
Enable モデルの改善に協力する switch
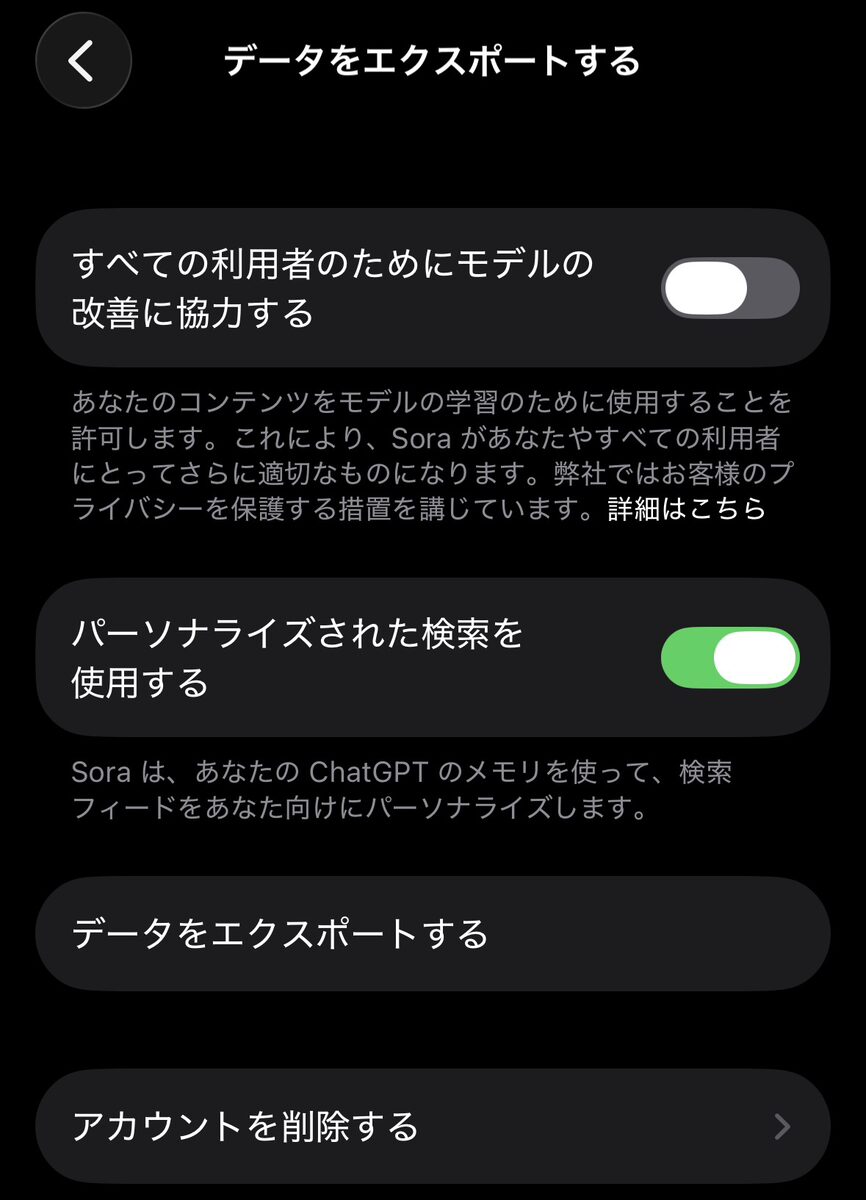(x=730, y=288)
